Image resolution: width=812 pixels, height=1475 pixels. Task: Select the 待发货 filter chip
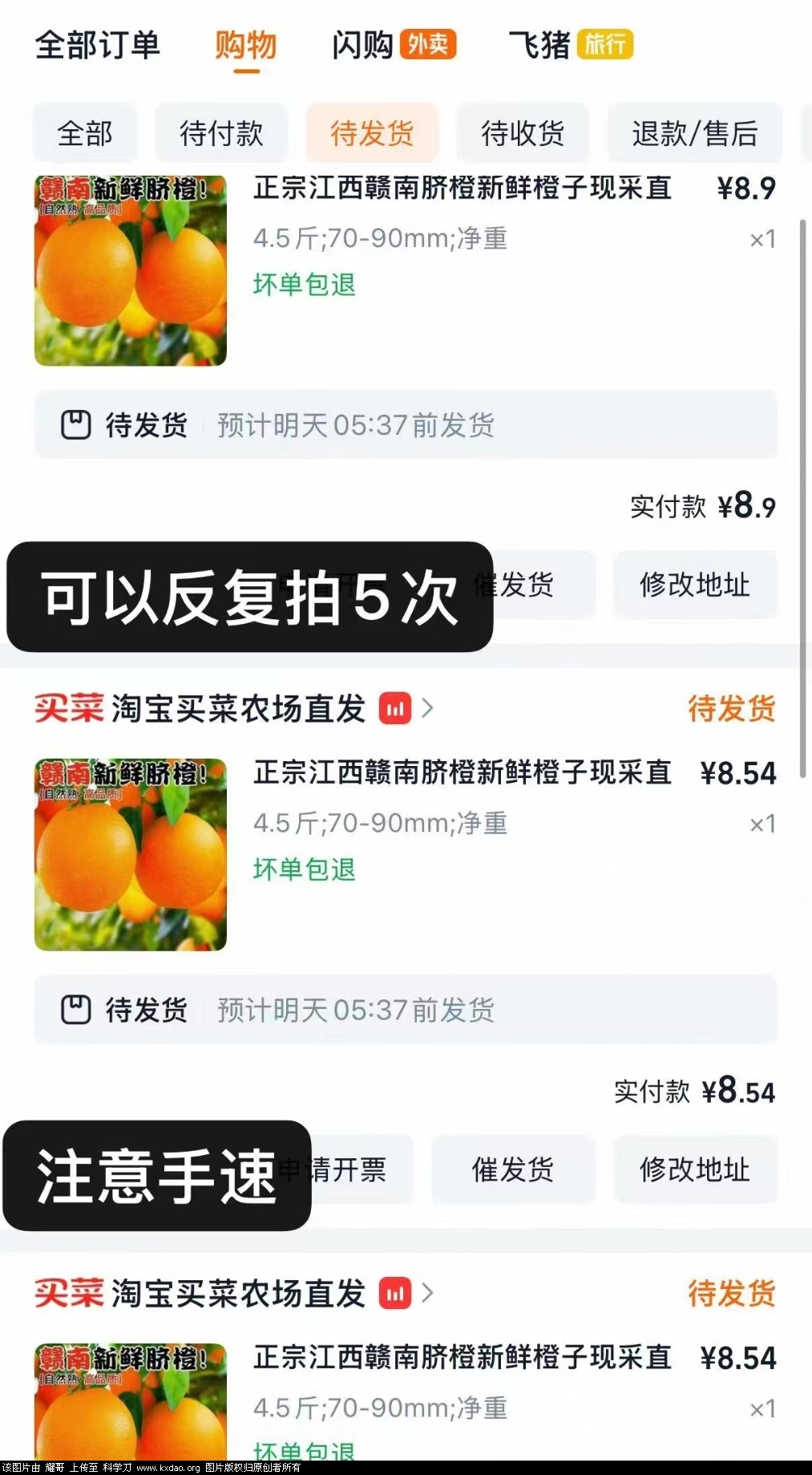coord(372,133)
